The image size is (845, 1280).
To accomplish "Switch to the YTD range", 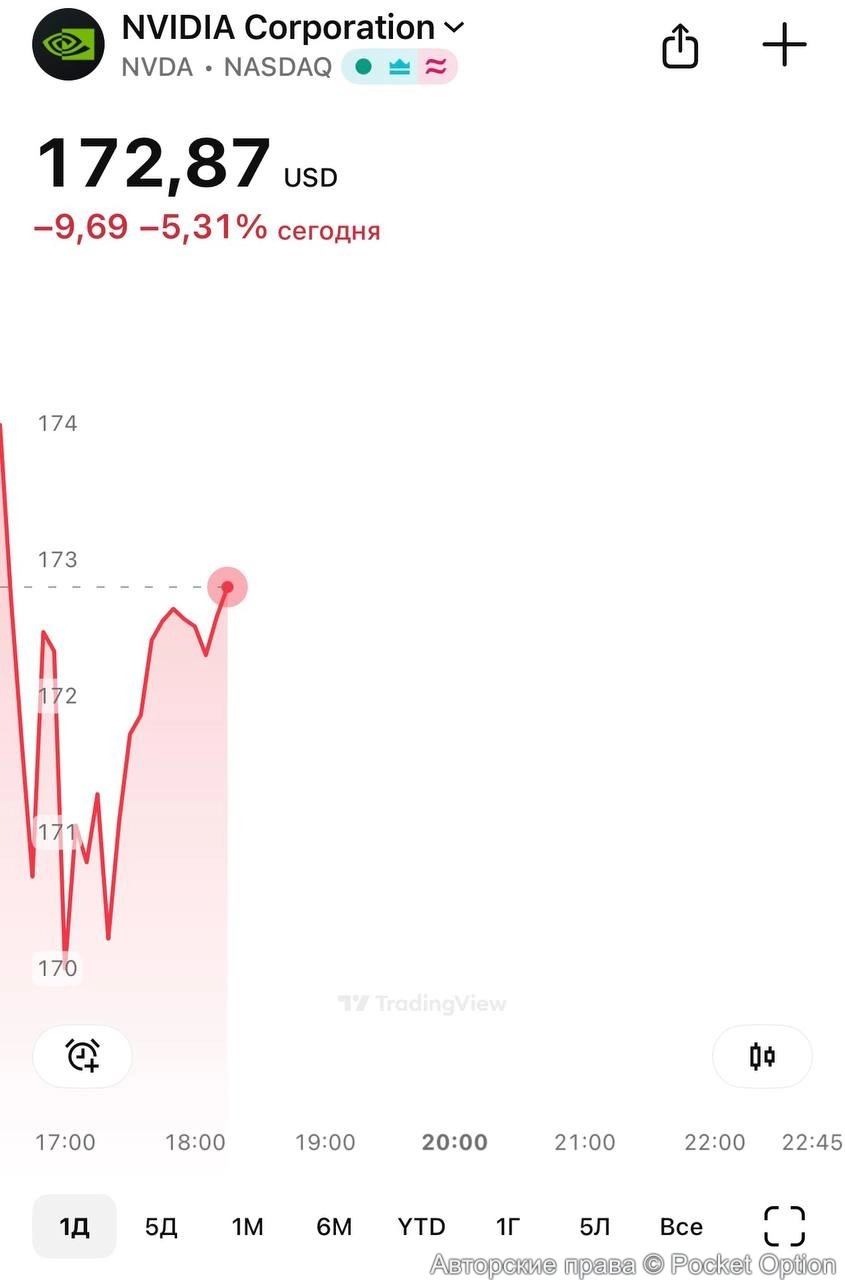I will click(x=421, y=1226).
